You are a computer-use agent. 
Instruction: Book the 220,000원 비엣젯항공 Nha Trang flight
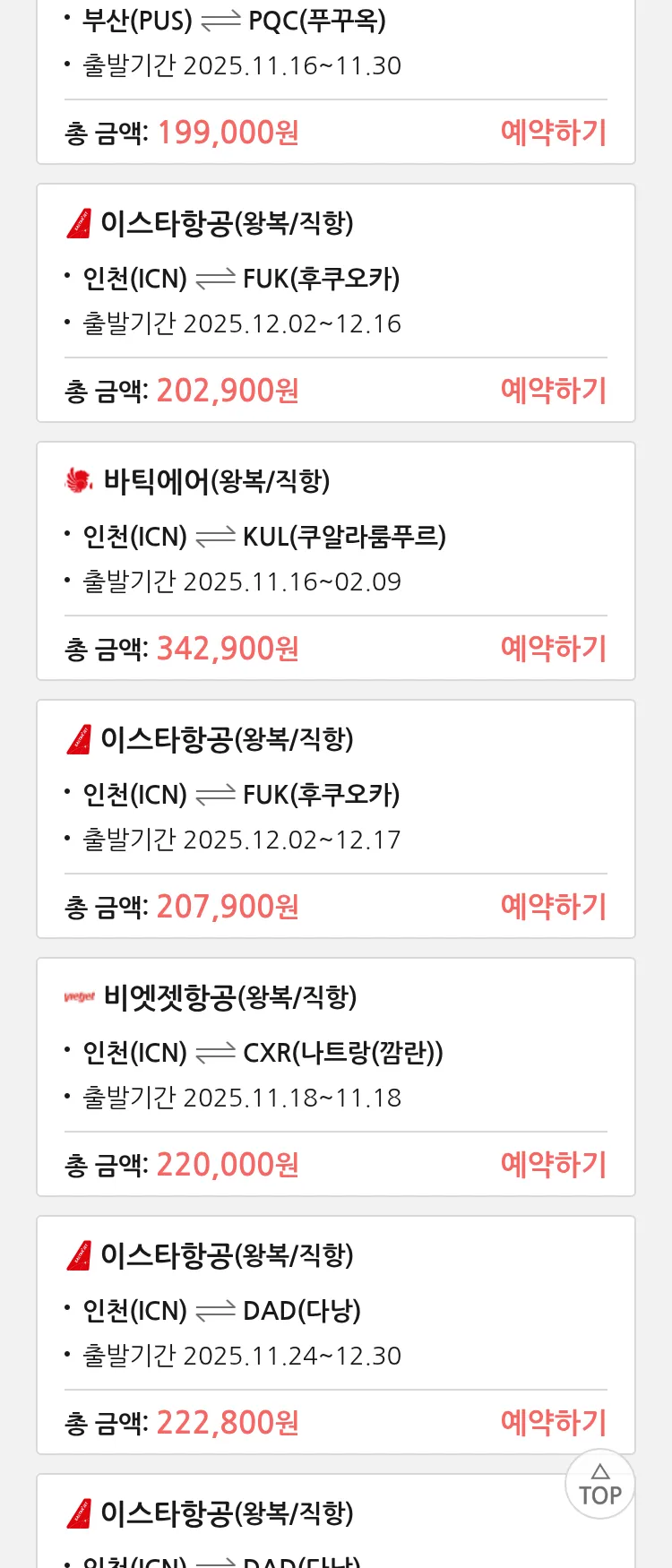point(554,1165)
